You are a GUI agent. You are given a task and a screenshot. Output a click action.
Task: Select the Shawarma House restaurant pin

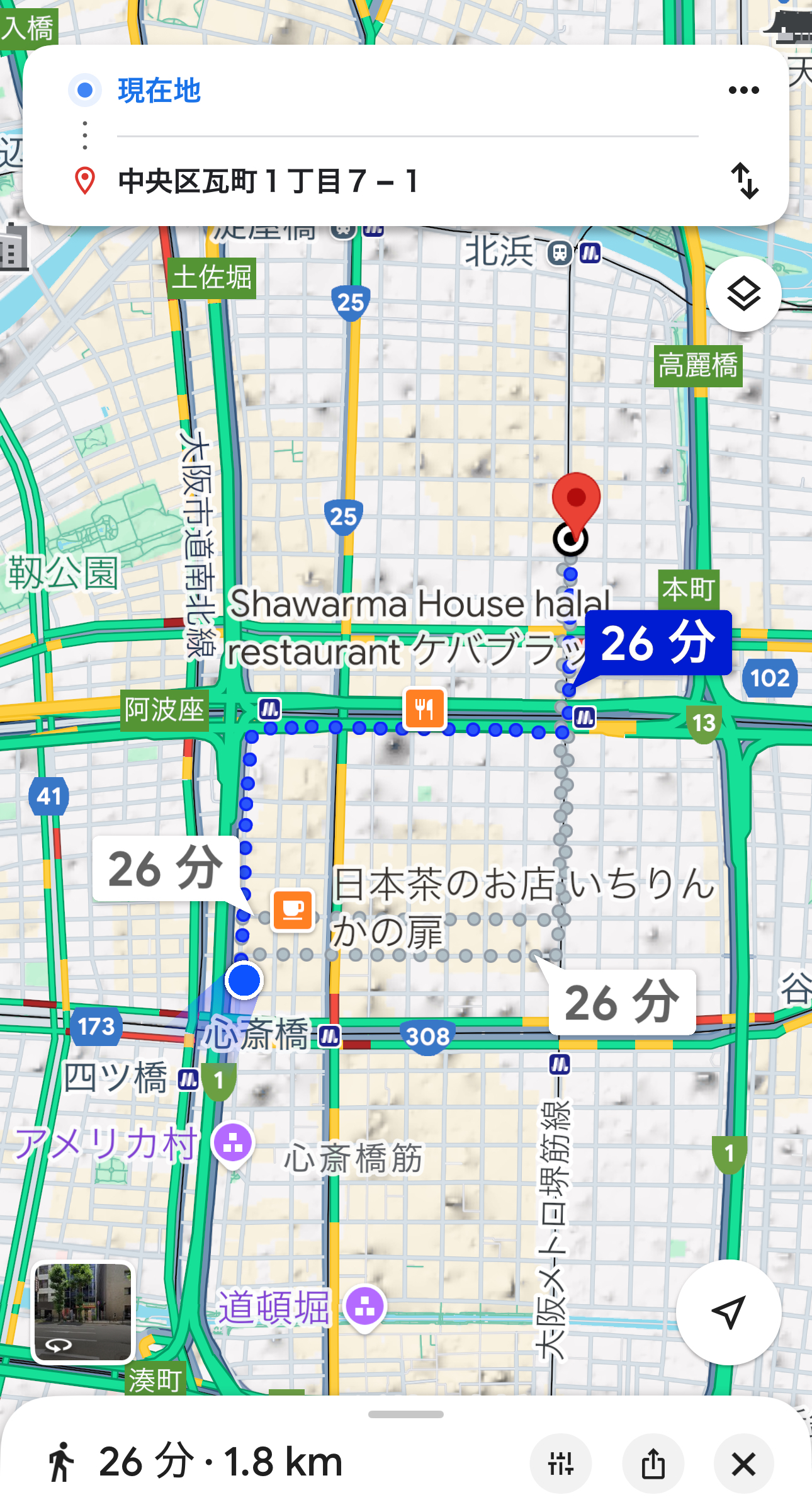(x=425, y=708)
